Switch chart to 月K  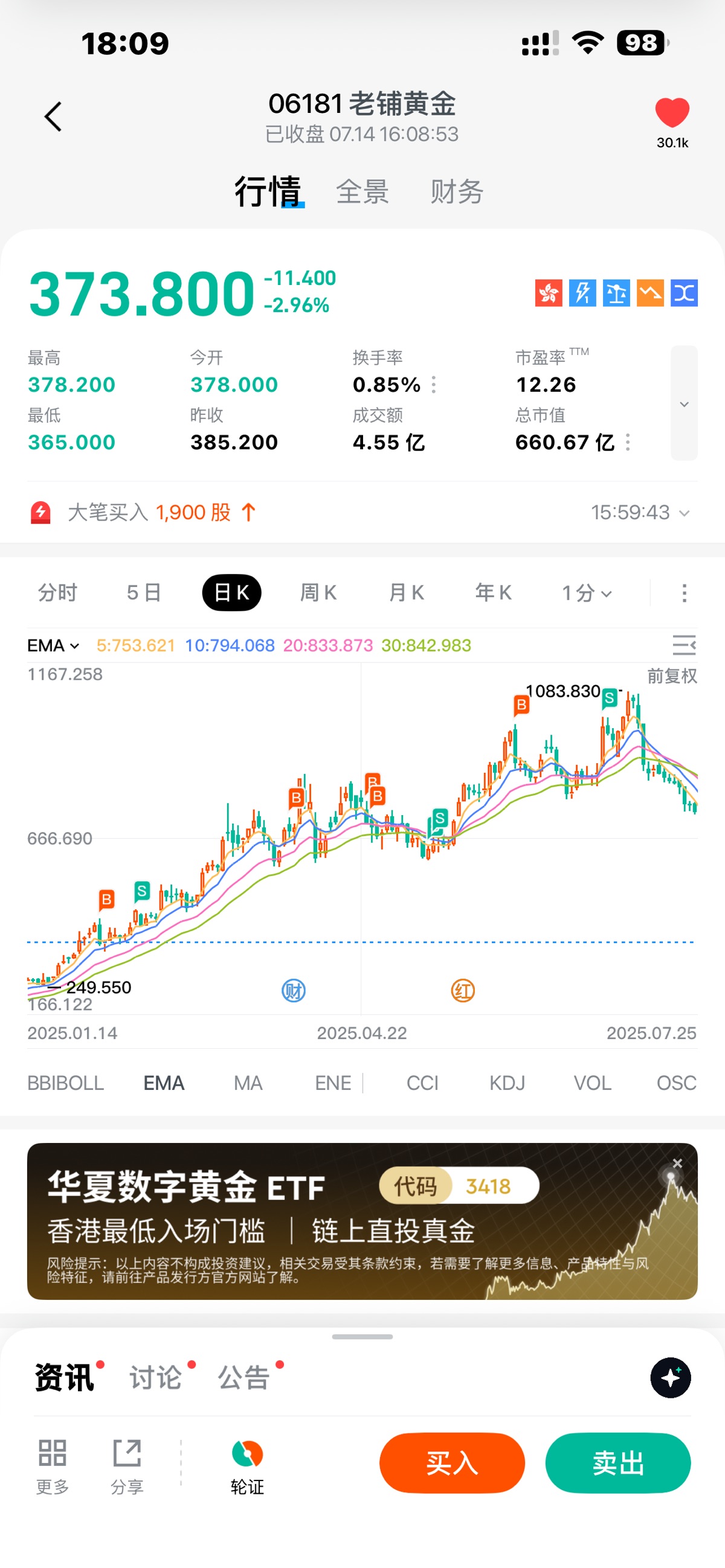(406, 592)
